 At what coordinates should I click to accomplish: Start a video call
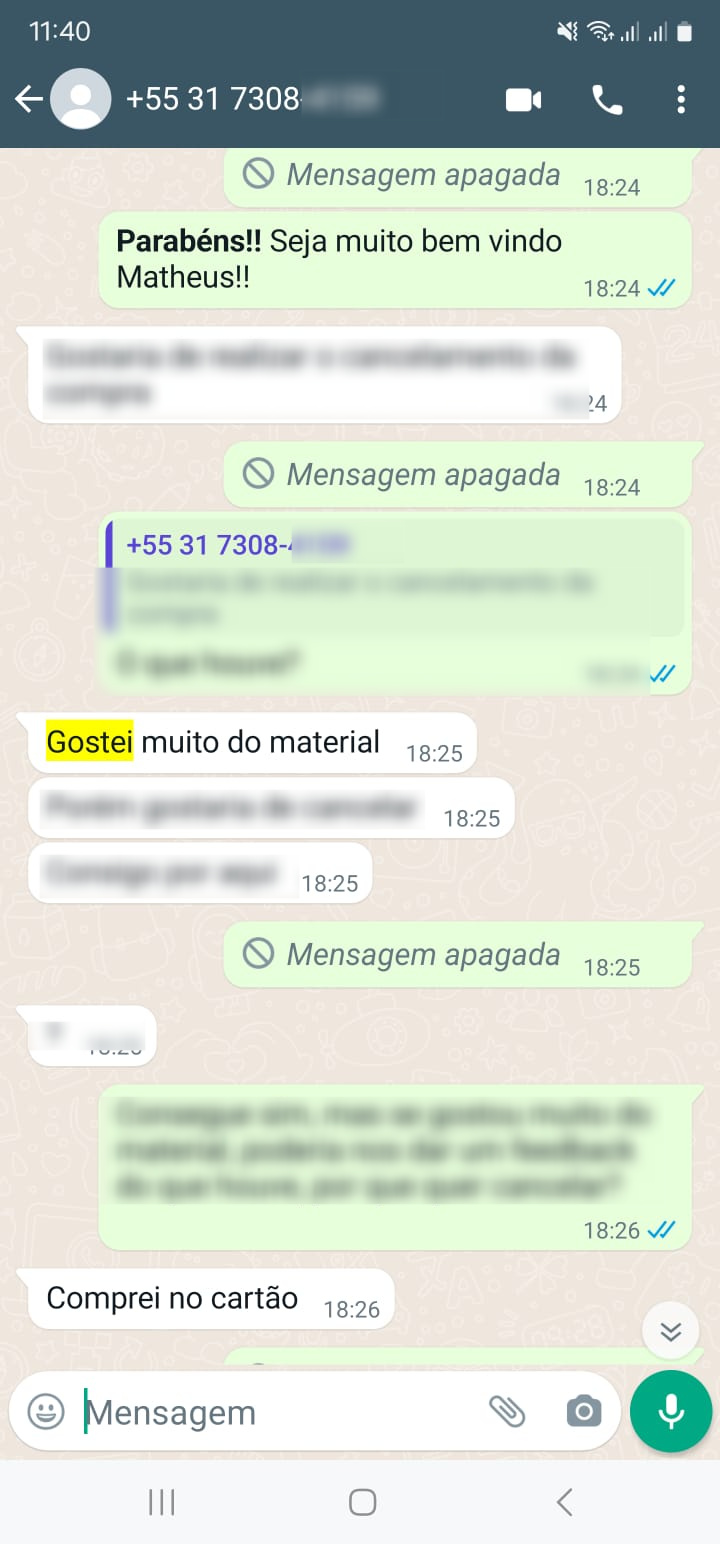tap(523, 99)
